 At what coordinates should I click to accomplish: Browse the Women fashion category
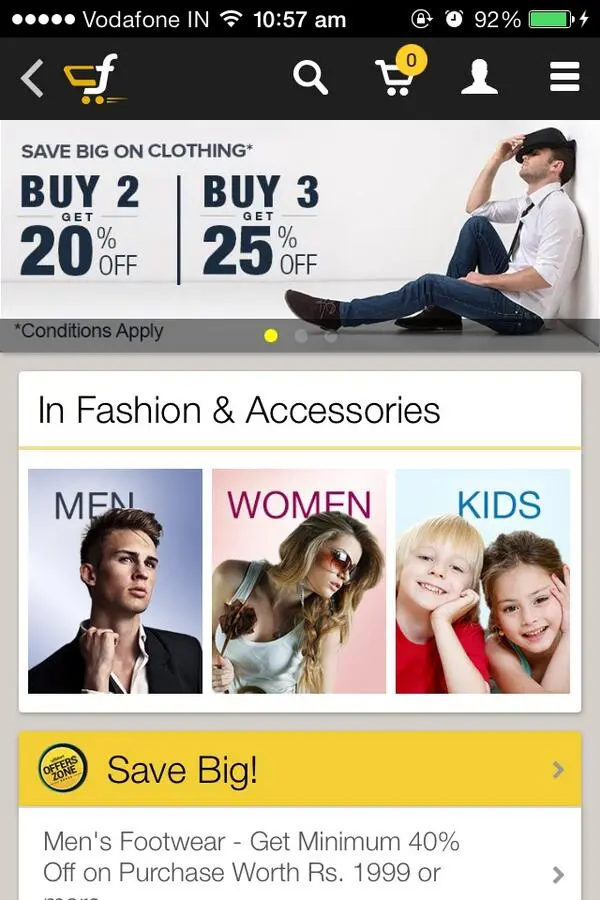[299, 581]
